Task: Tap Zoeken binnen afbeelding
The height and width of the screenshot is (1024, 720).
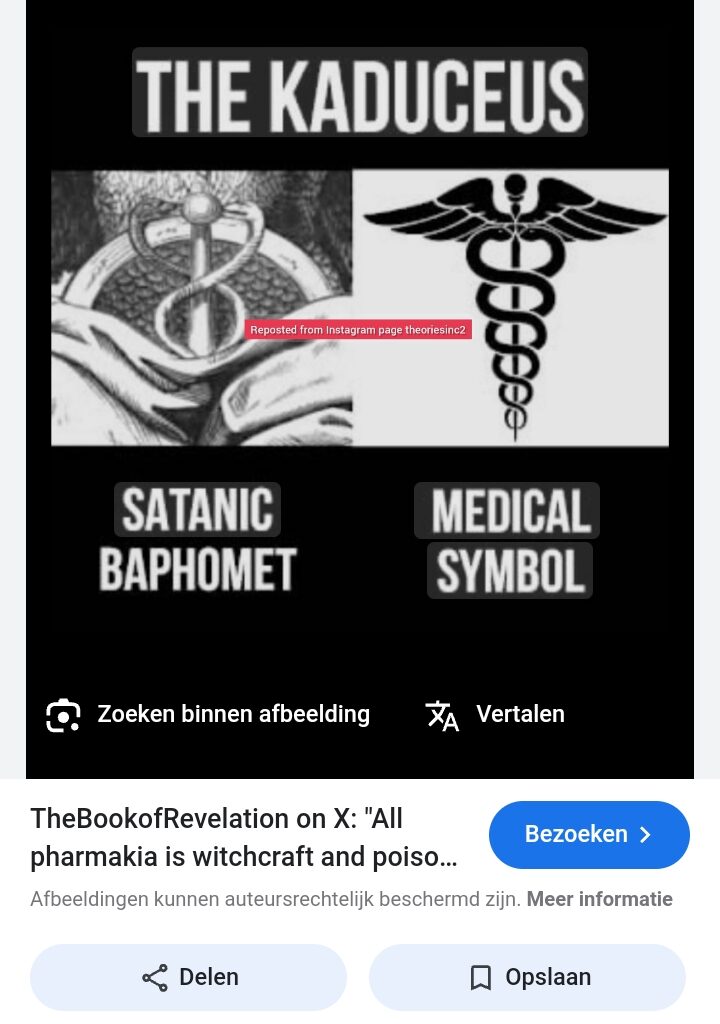Action: click(208, 714)
